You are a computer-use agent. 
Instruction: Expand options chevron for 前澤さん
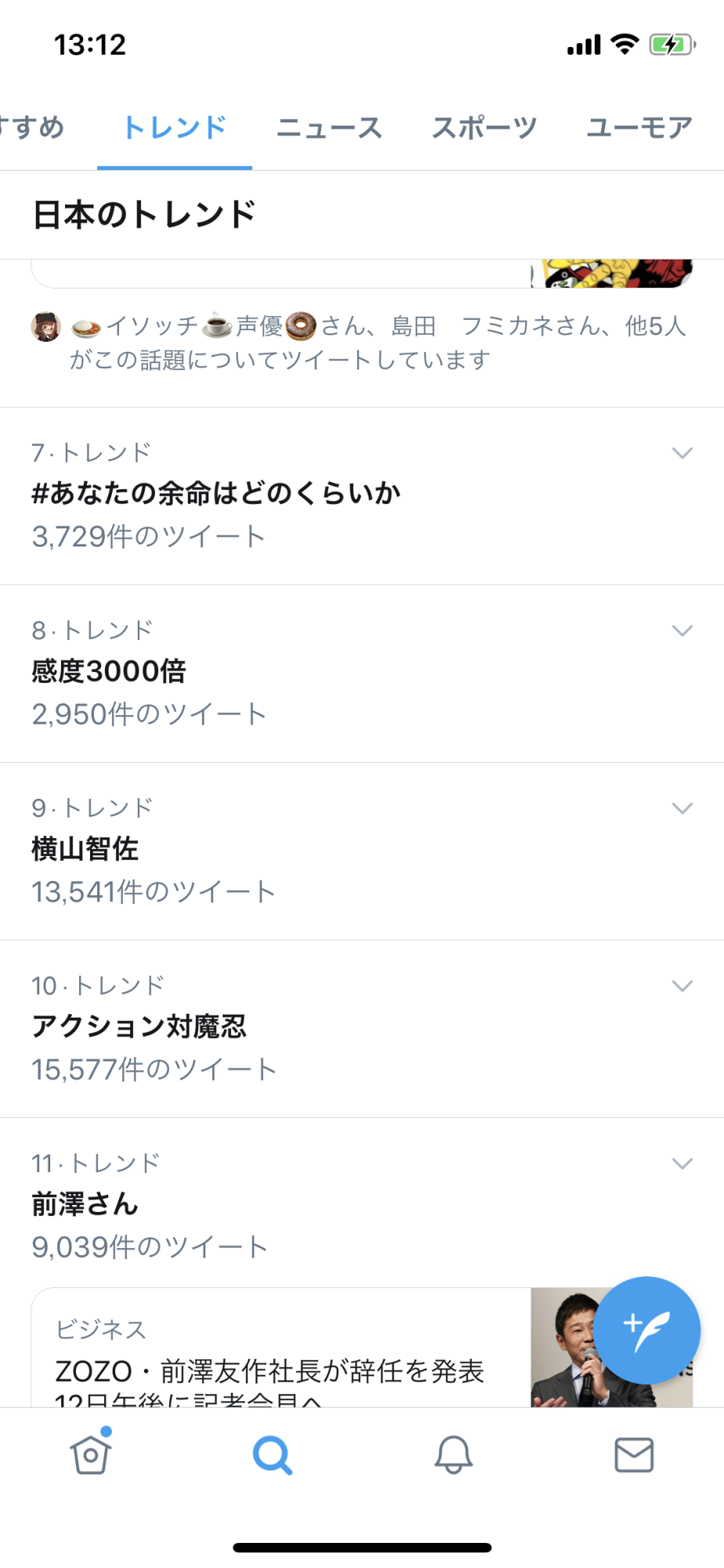pos(682,1164)
